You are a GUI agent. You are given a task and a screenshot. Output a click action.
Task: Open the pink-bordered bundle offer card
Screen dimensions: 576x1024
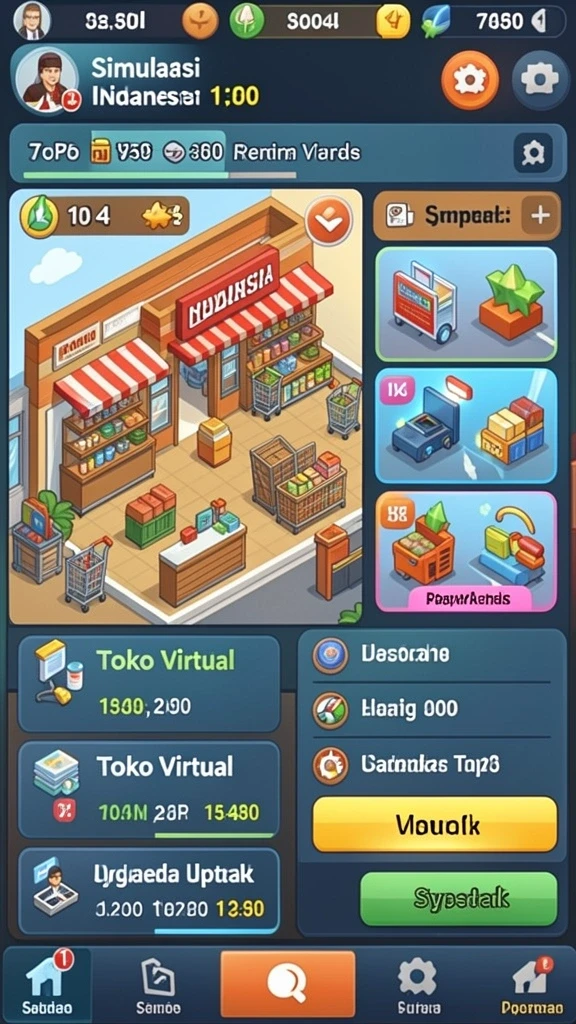[466, 552]
